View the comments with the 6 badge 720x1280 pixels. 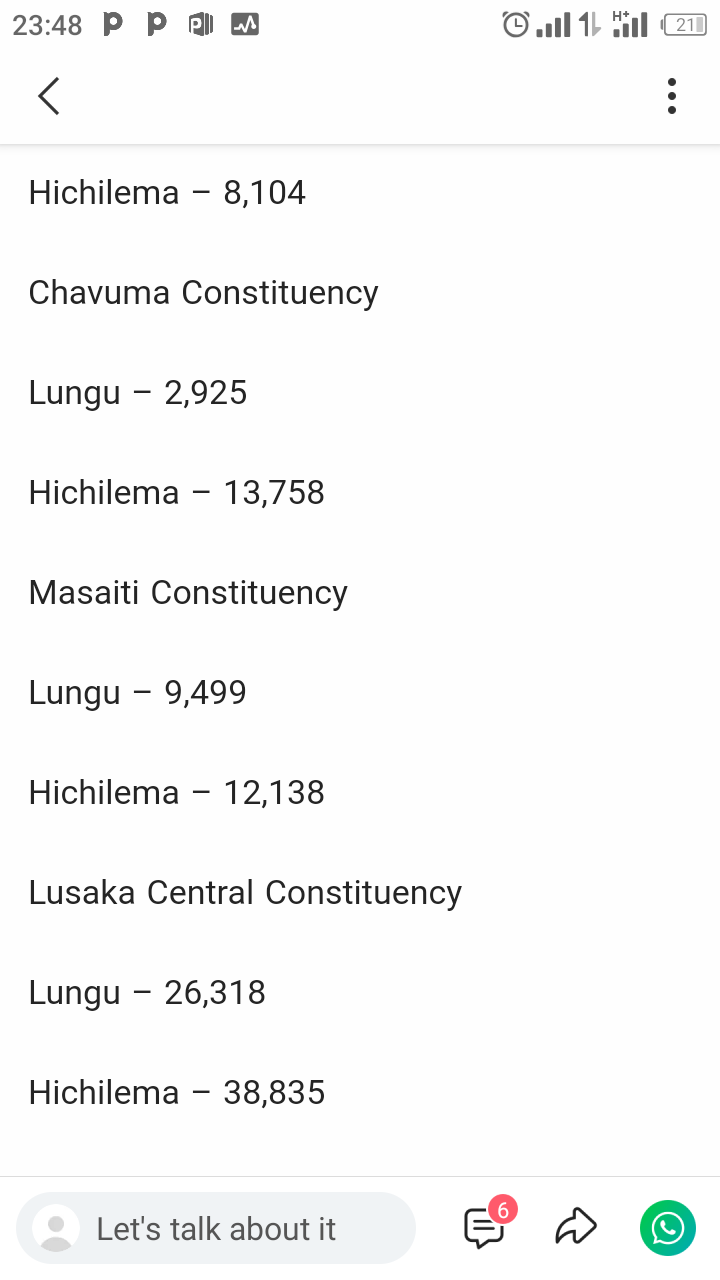click(485, 1228)
